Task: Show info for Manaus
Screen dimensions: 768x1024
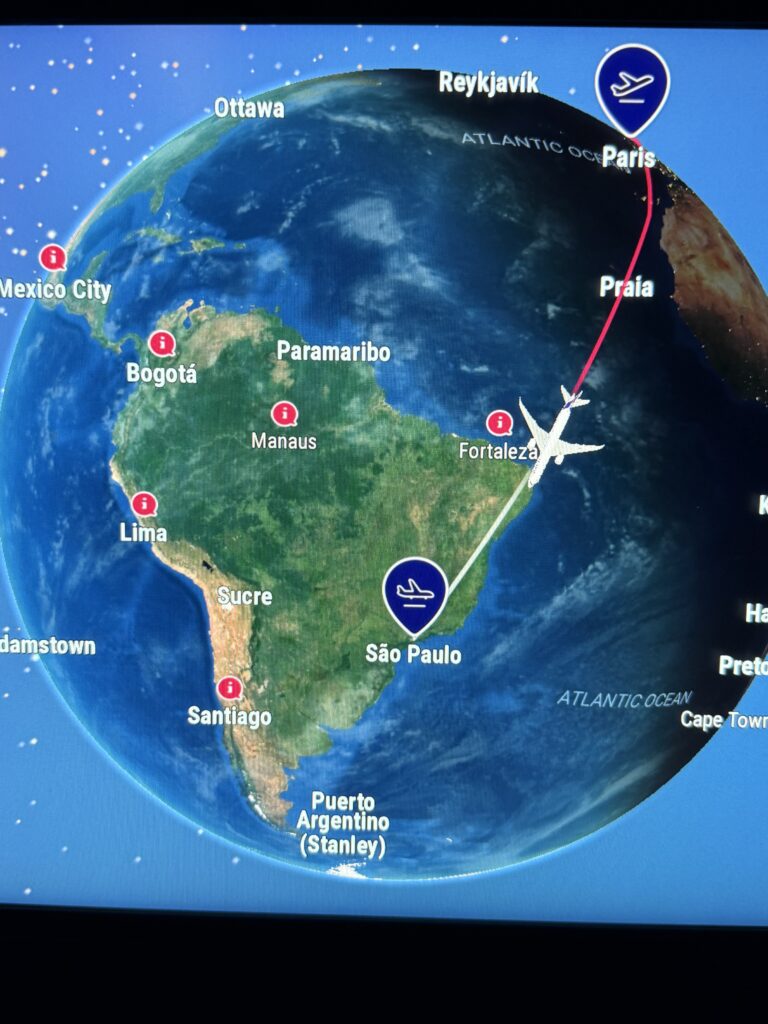Action: (284, 413)
